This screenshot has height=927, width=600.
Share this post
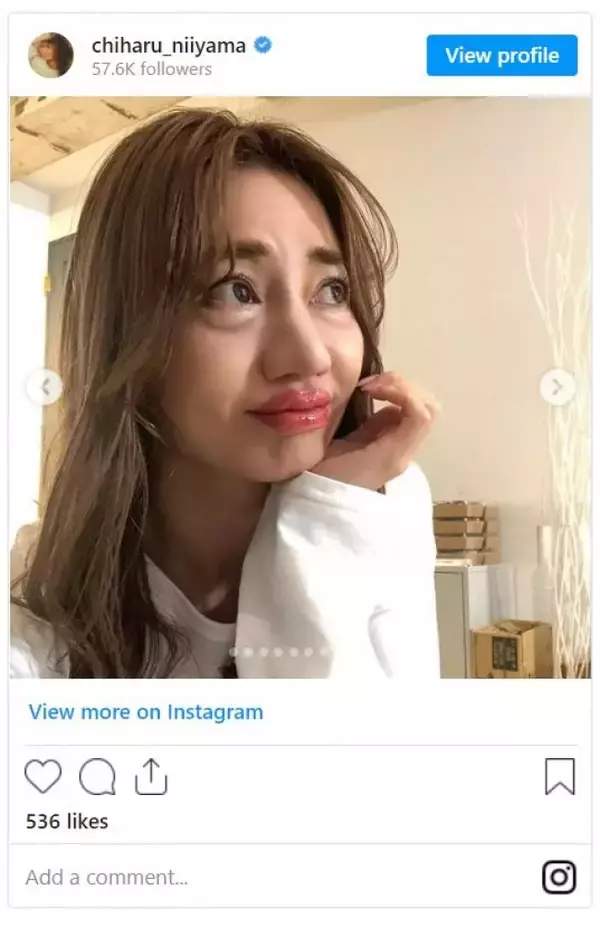151,777
